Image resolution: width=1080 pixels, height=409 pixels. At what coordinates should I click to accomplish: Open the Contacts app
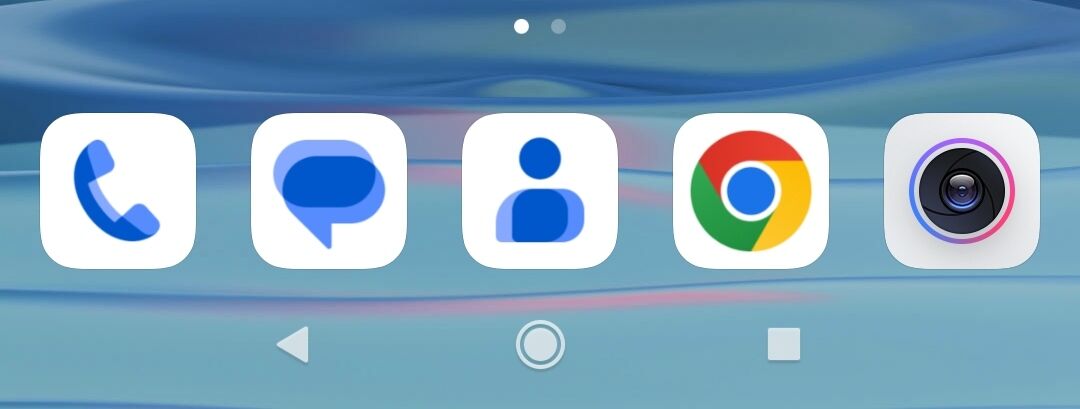tap(540, 191)
